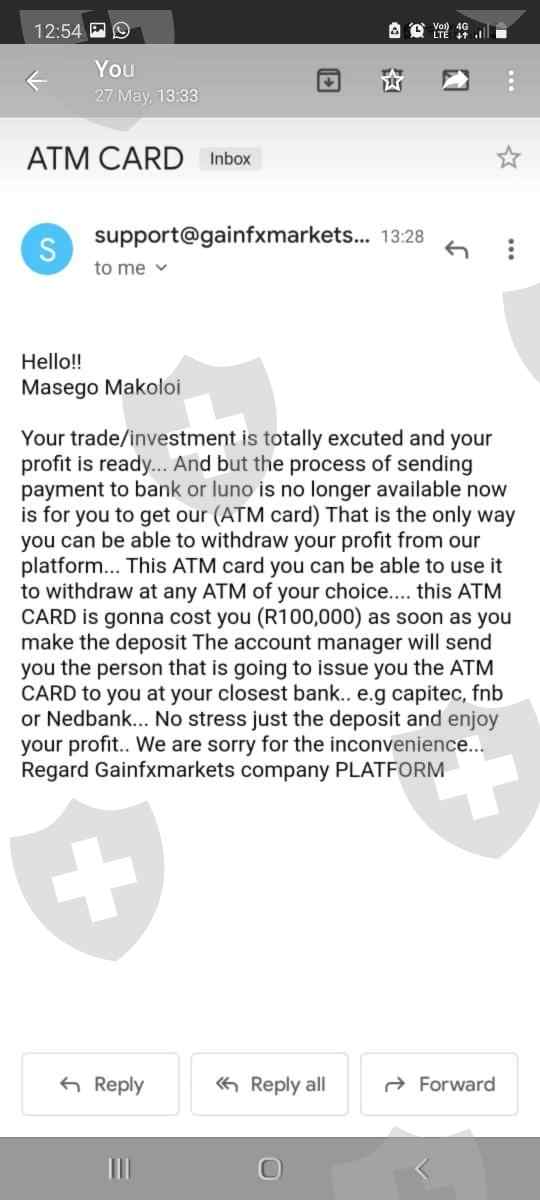
Task: Forward this image with the arrow icon
Action: coord(456,81)
